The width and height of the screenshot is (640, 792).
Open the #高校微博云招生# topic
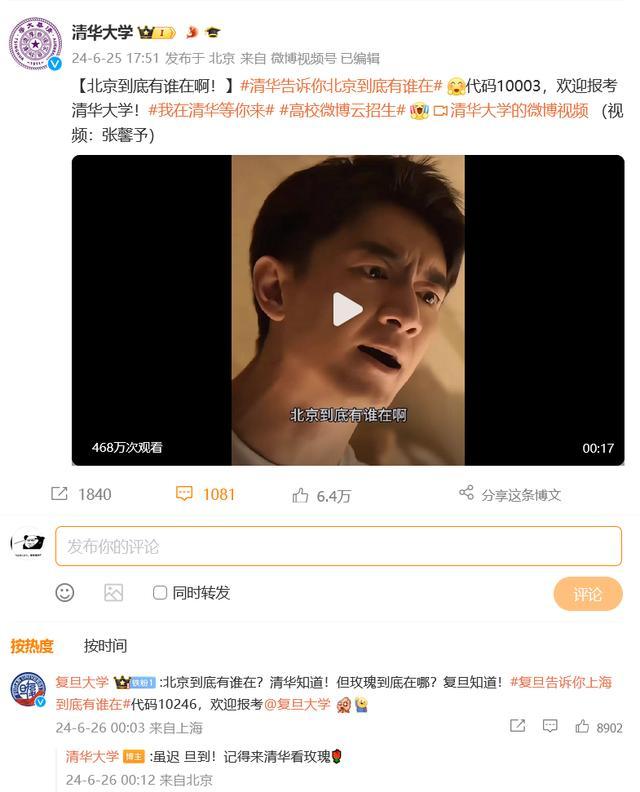pyautogui.click(x=342, y=111)
